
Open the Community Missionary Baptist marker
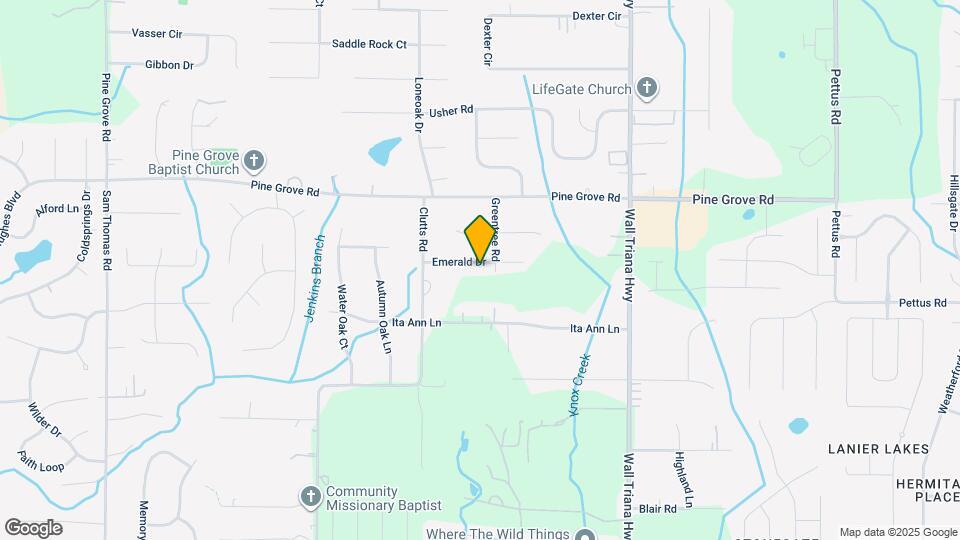click(x=310, y=496)
